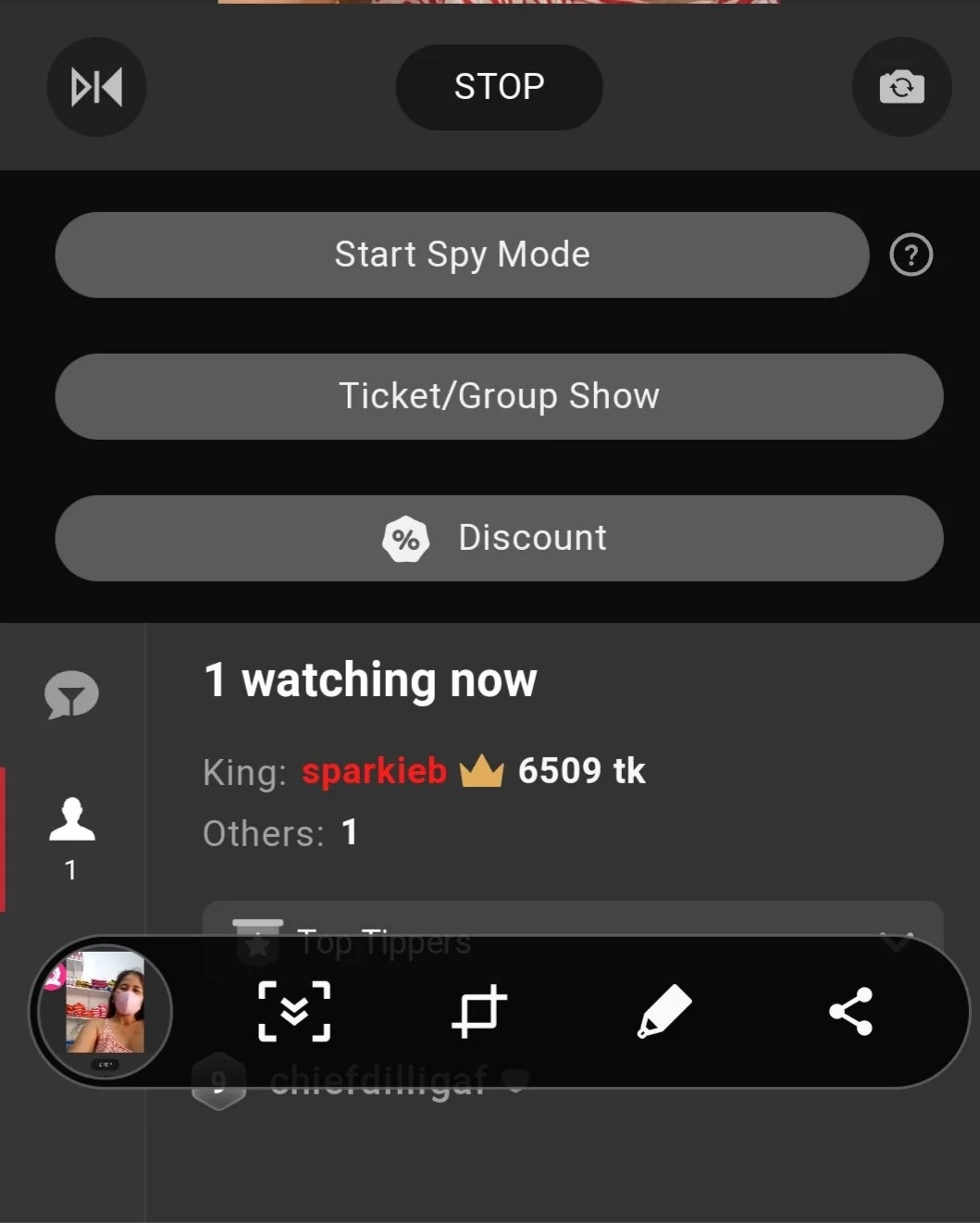Draw on the screenshot with the pen
The image size is (980, 1223).
pyautogui.click(x=664, y=1011)
